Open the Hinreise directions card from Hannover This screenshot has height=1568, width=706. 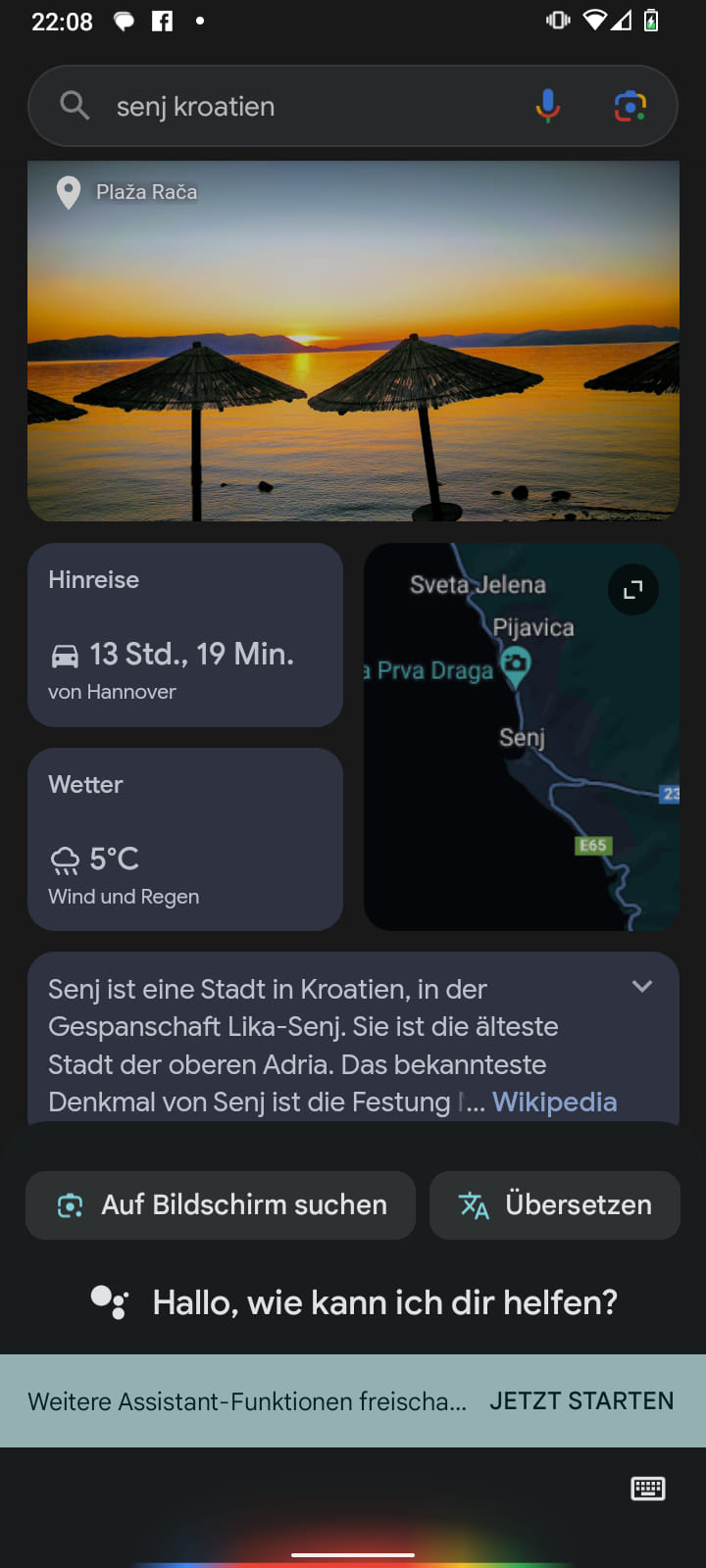click(185, 635)
